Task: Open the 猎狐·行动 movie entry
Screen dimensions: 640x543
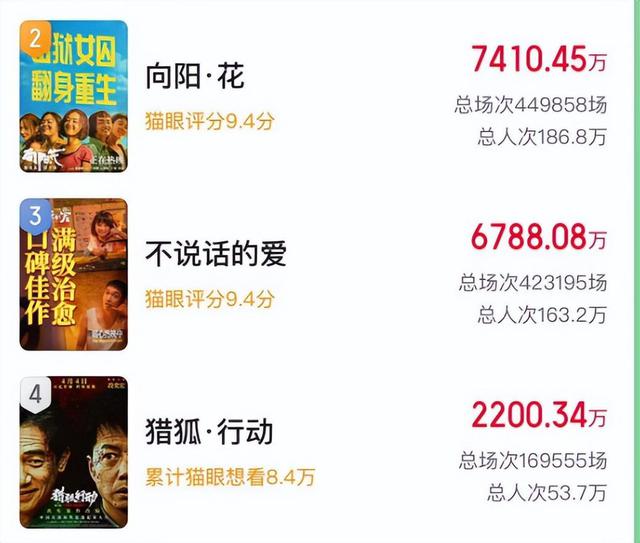Action: 209,432
